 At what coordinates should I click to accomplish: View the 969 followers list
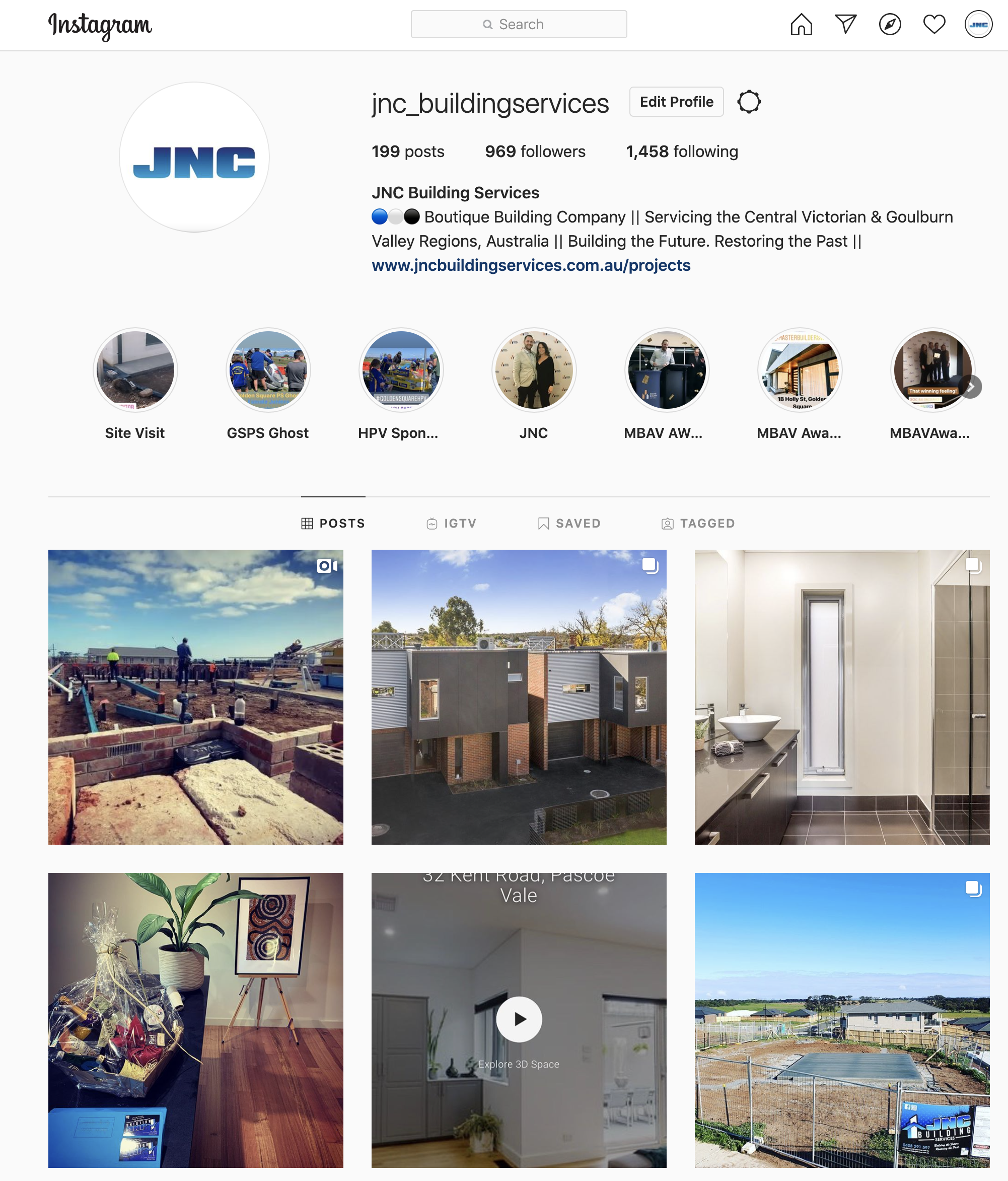click(535, 152)
